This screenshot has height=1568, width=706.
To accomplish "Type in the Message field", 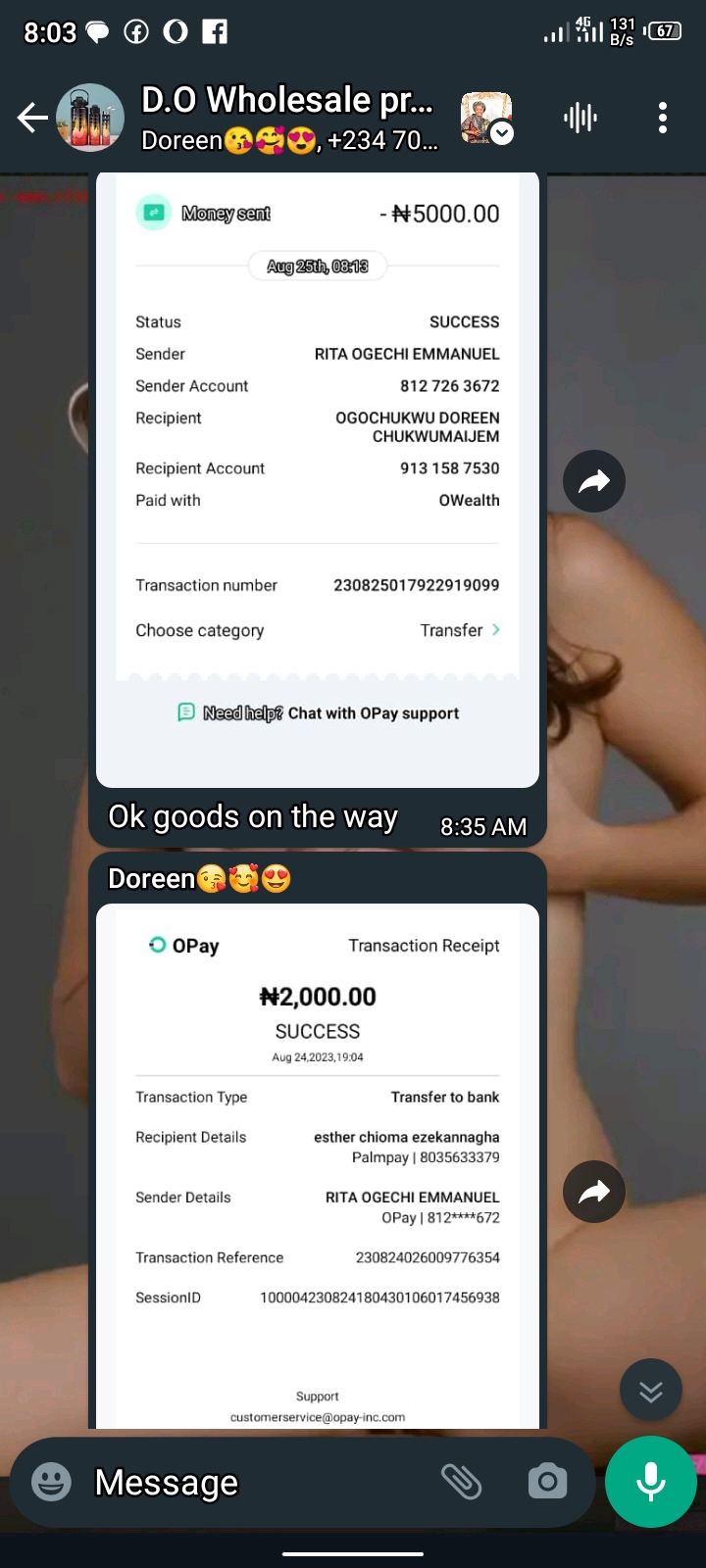I will 255,1482.
